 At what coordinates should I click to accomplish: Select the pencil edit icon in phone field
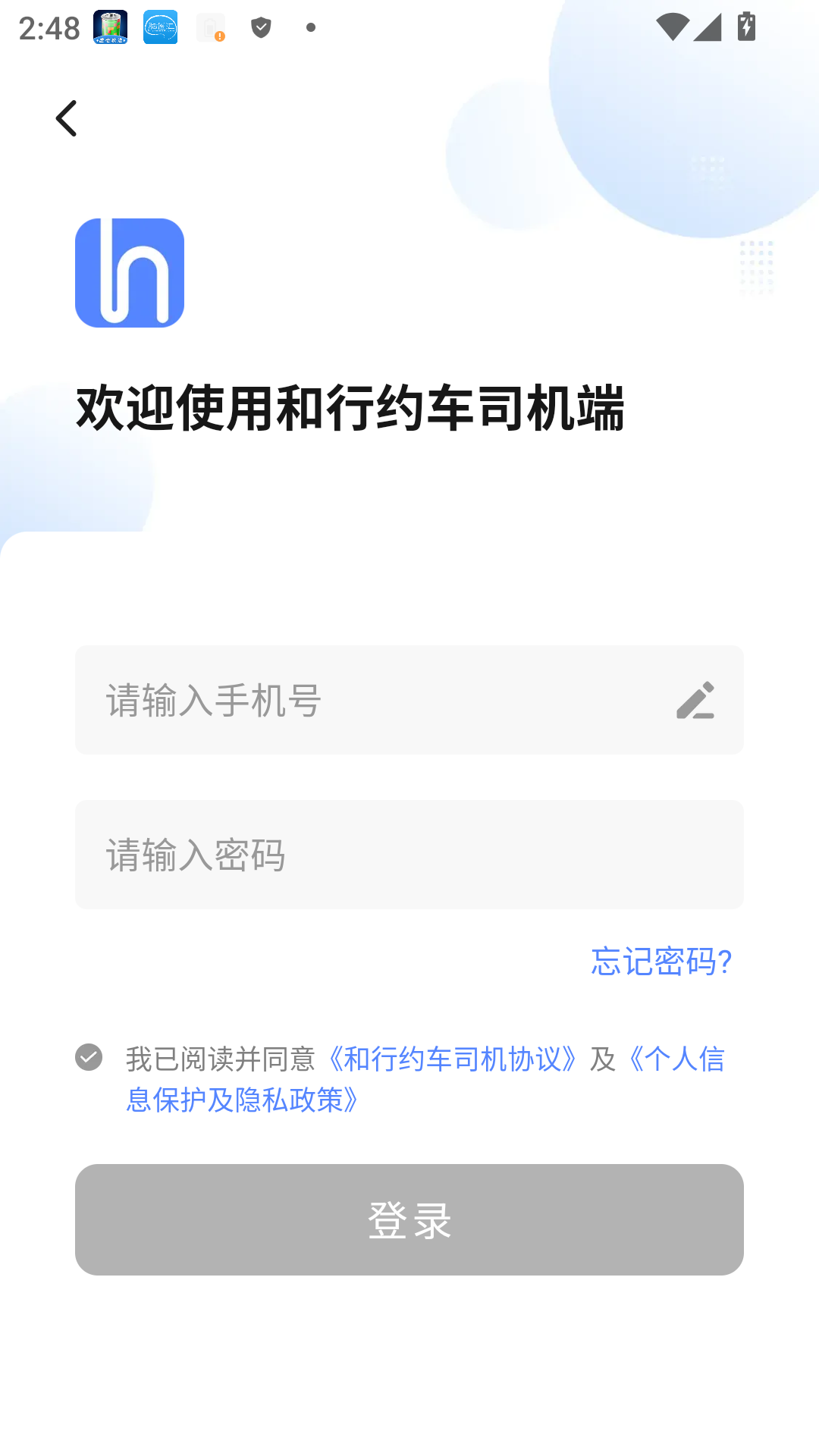tap(697, 700)
